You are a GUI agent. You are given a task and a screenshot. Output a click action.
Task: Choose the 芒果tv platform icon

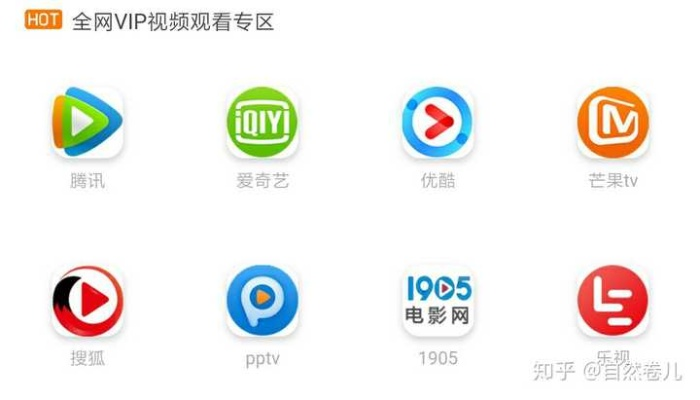612,122
